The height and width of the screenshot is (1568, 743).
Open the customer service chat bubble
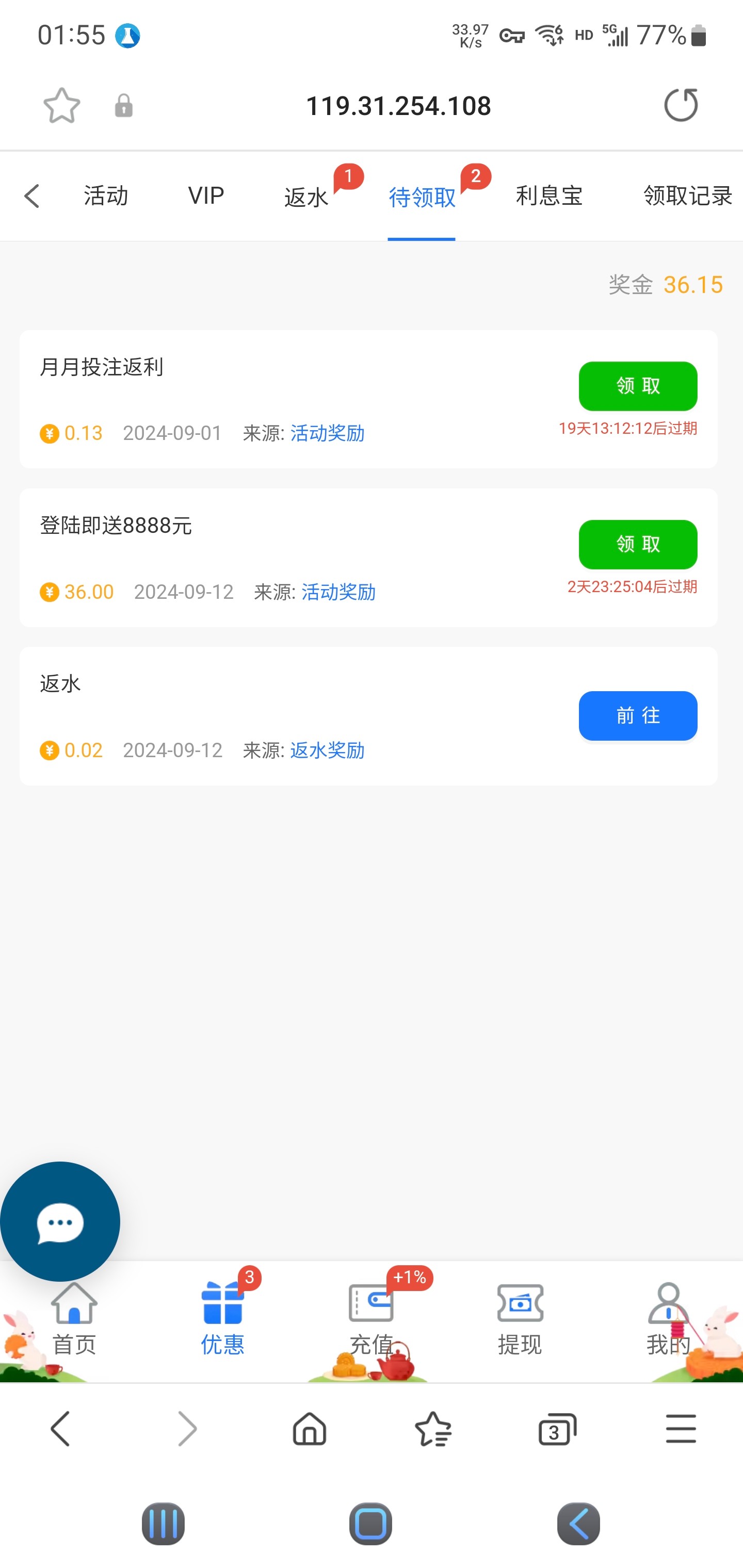60,1222
